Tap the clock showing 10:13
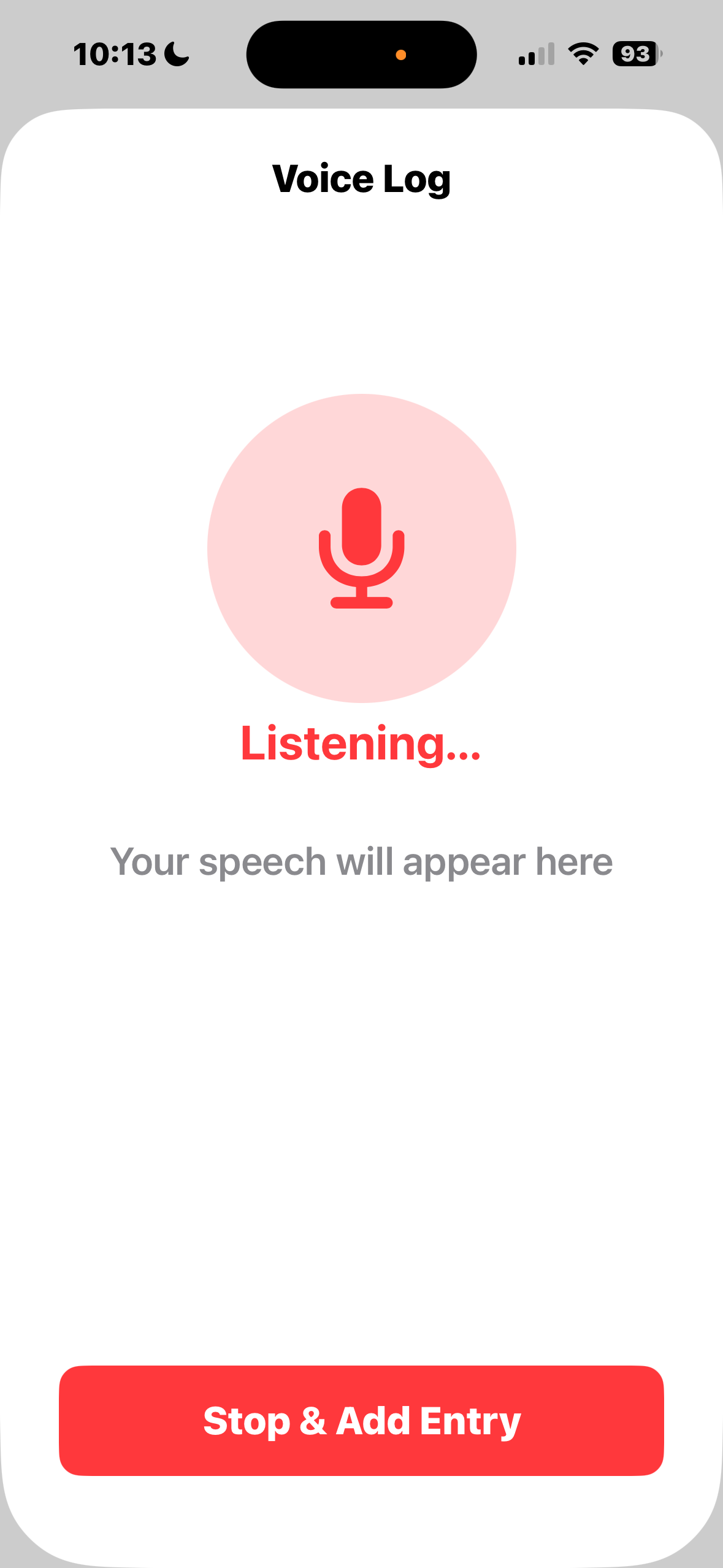This screenshot has height=1568, width=723. tap(117, 54)
